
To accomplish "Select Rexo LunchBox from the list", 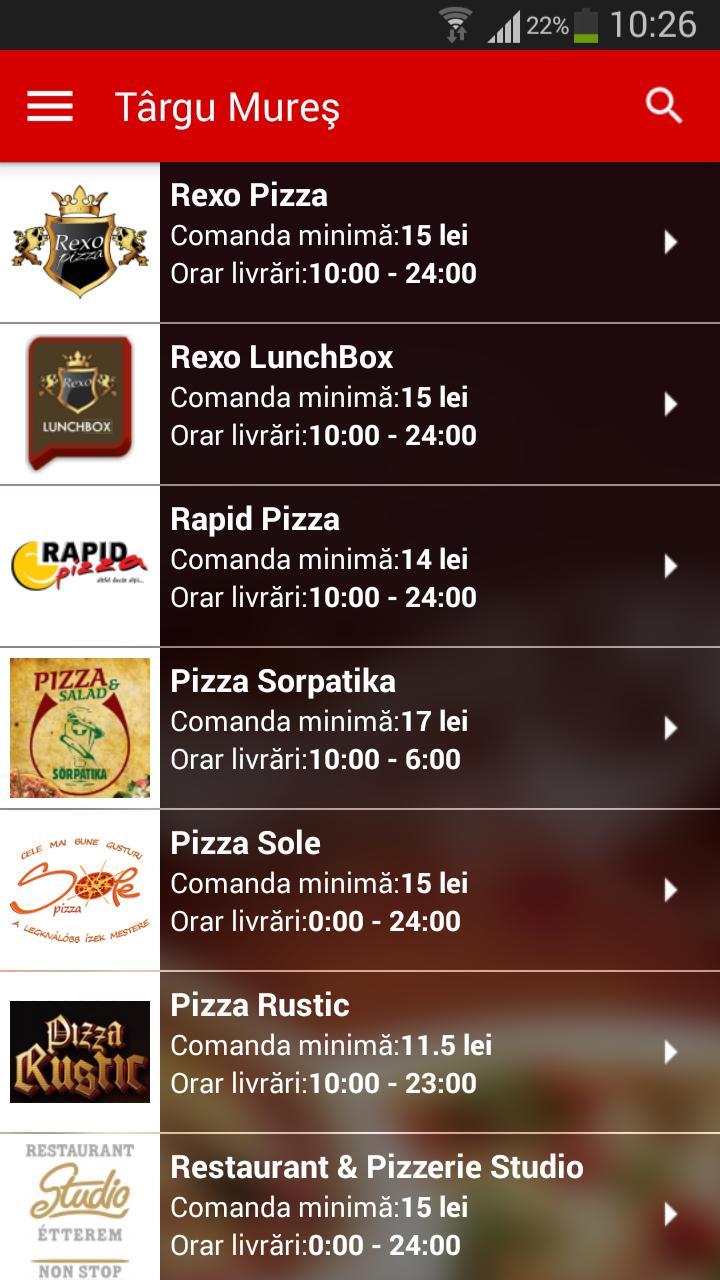I will (400, 404).
